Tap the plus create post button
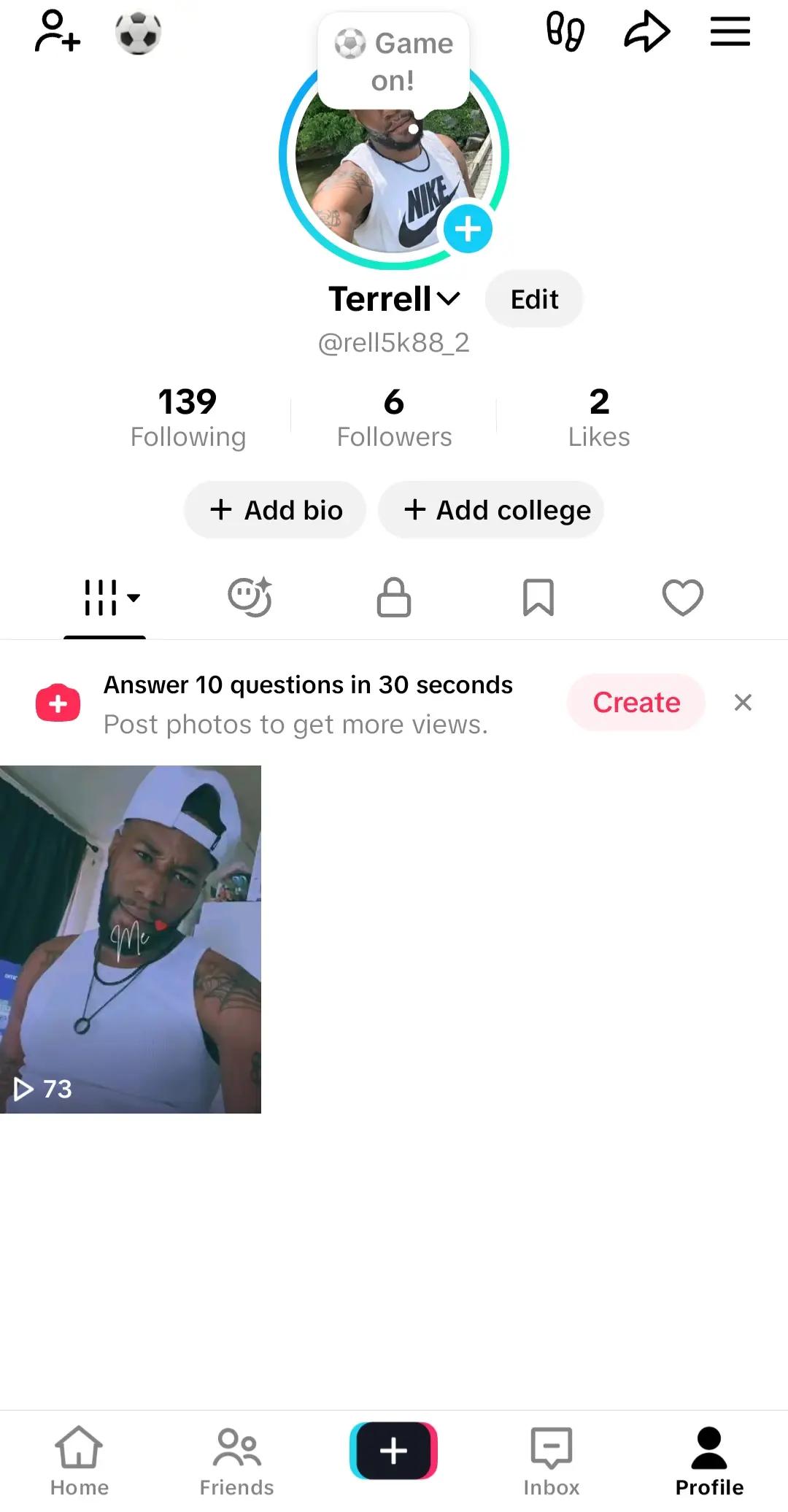788x1512 pixels. pos(394,1451)
